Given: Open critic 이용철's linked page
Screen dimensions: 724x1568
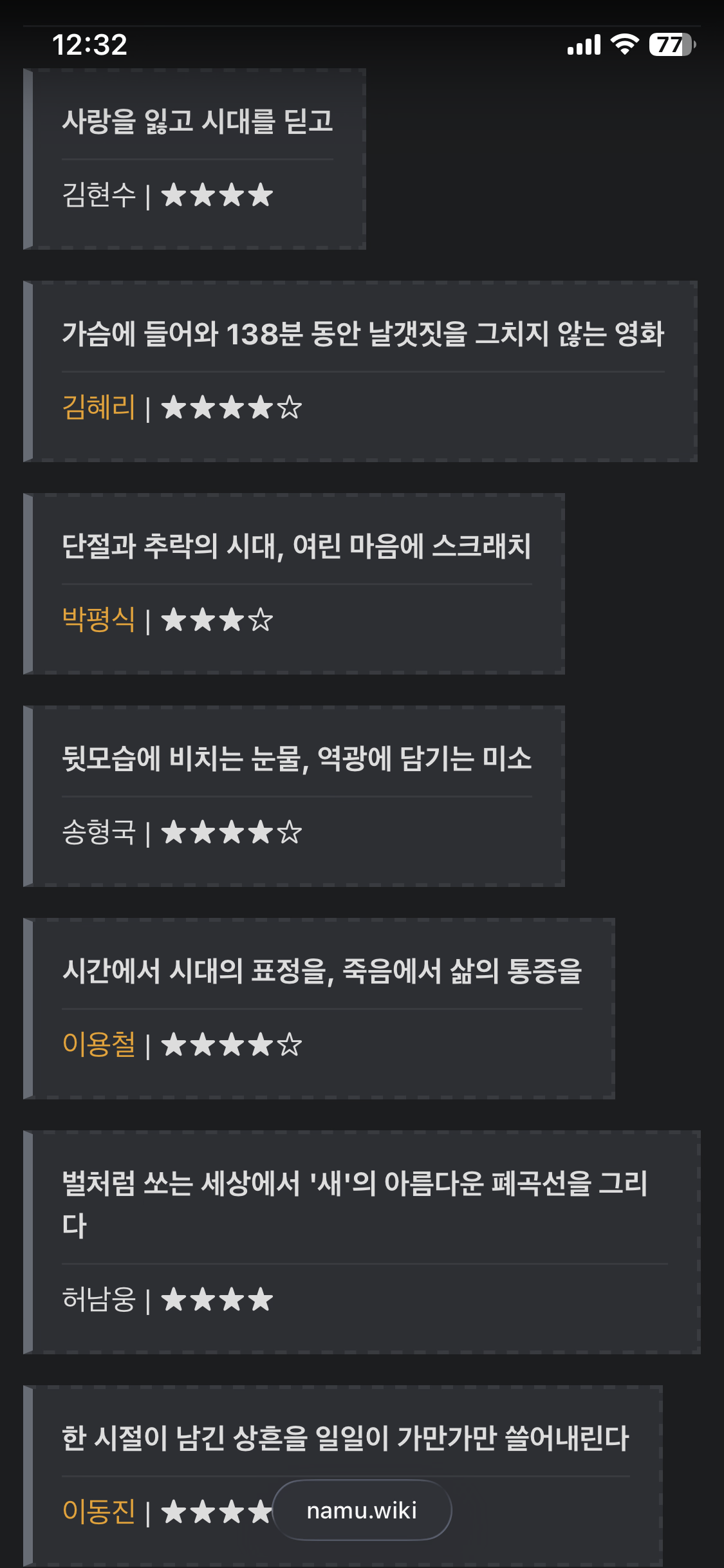Looking at the screenshot, I should tap(98, 1044).
